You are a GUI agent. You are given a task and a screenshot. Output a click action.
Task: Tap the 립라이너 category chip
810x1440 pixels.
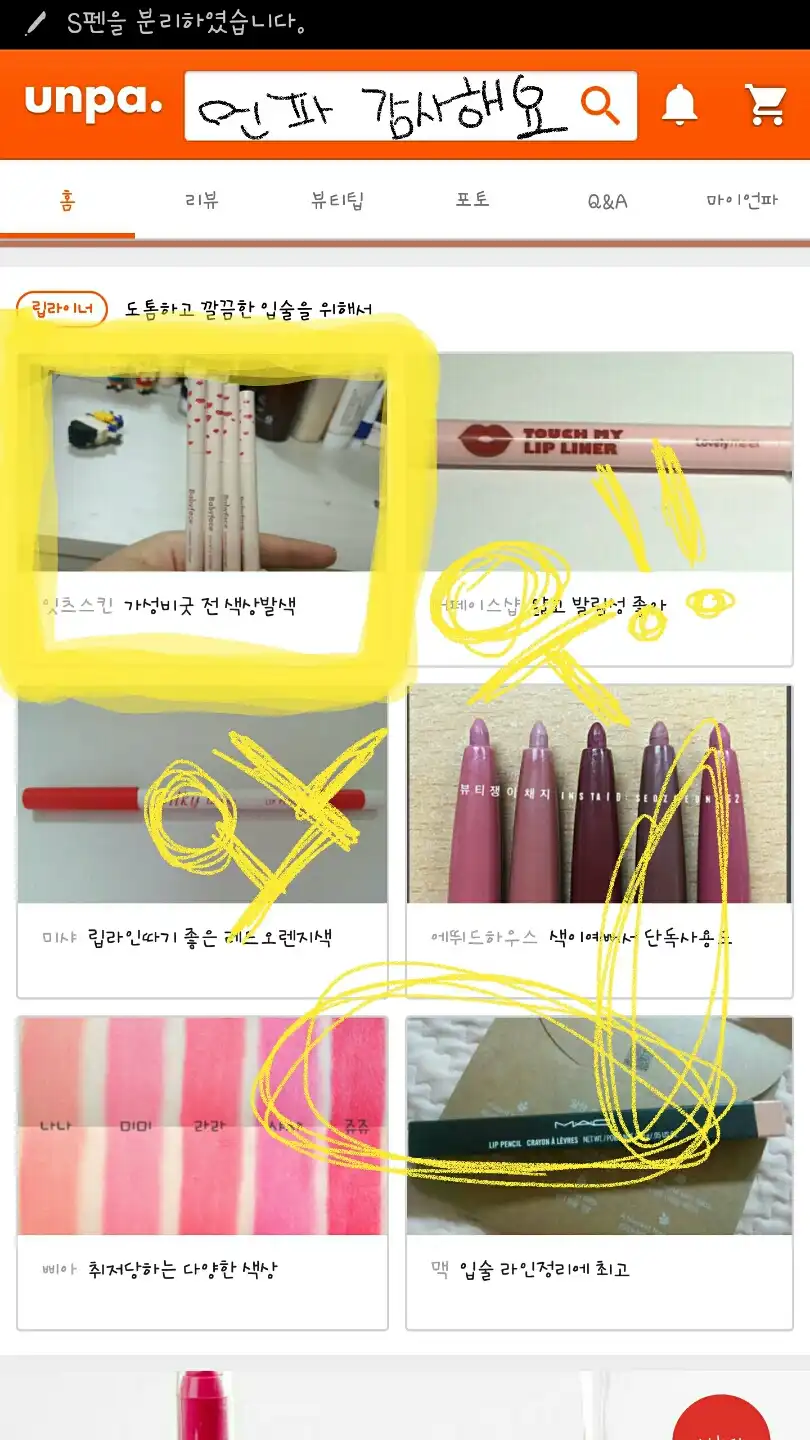pos(62,308)
